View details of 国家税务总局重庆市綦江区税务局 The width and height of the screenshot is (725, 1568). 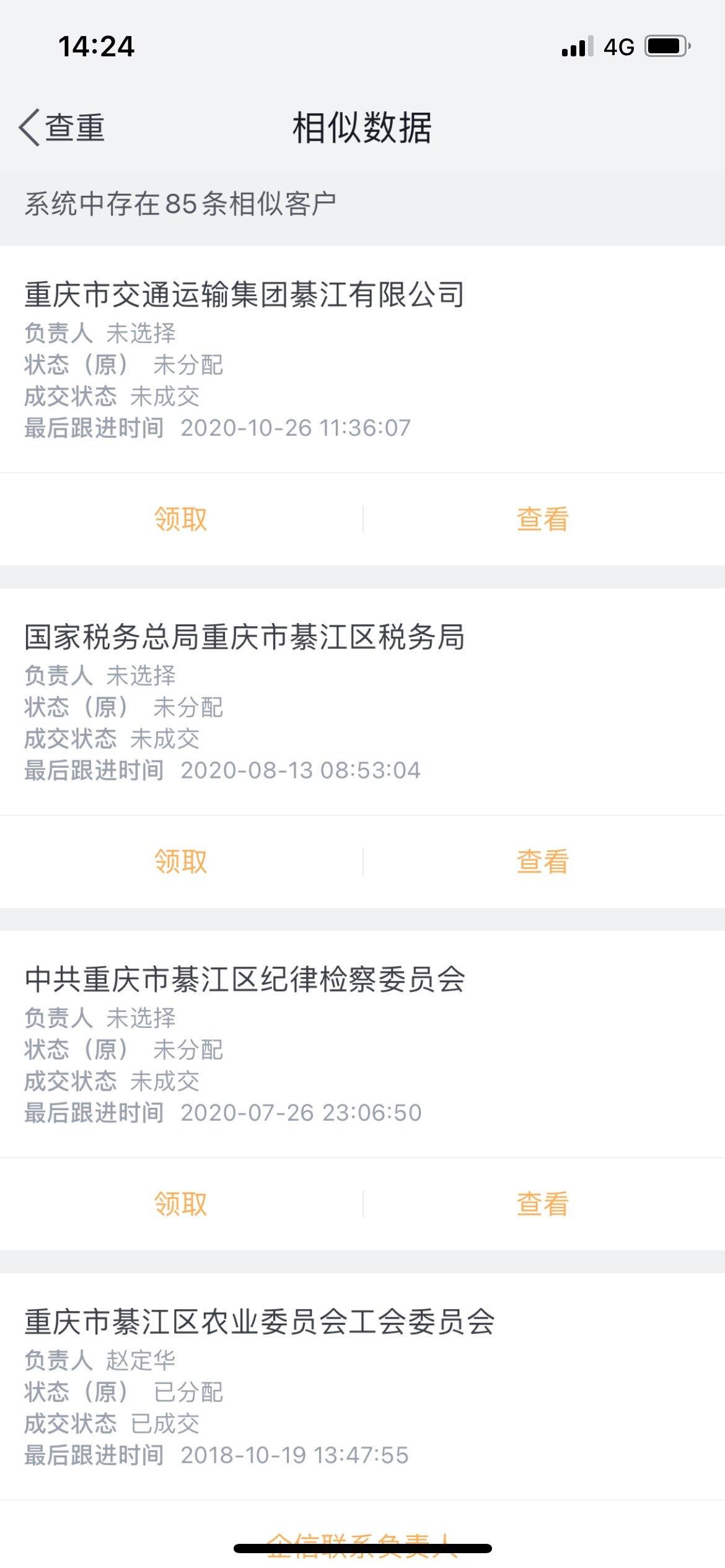(543, 861)
